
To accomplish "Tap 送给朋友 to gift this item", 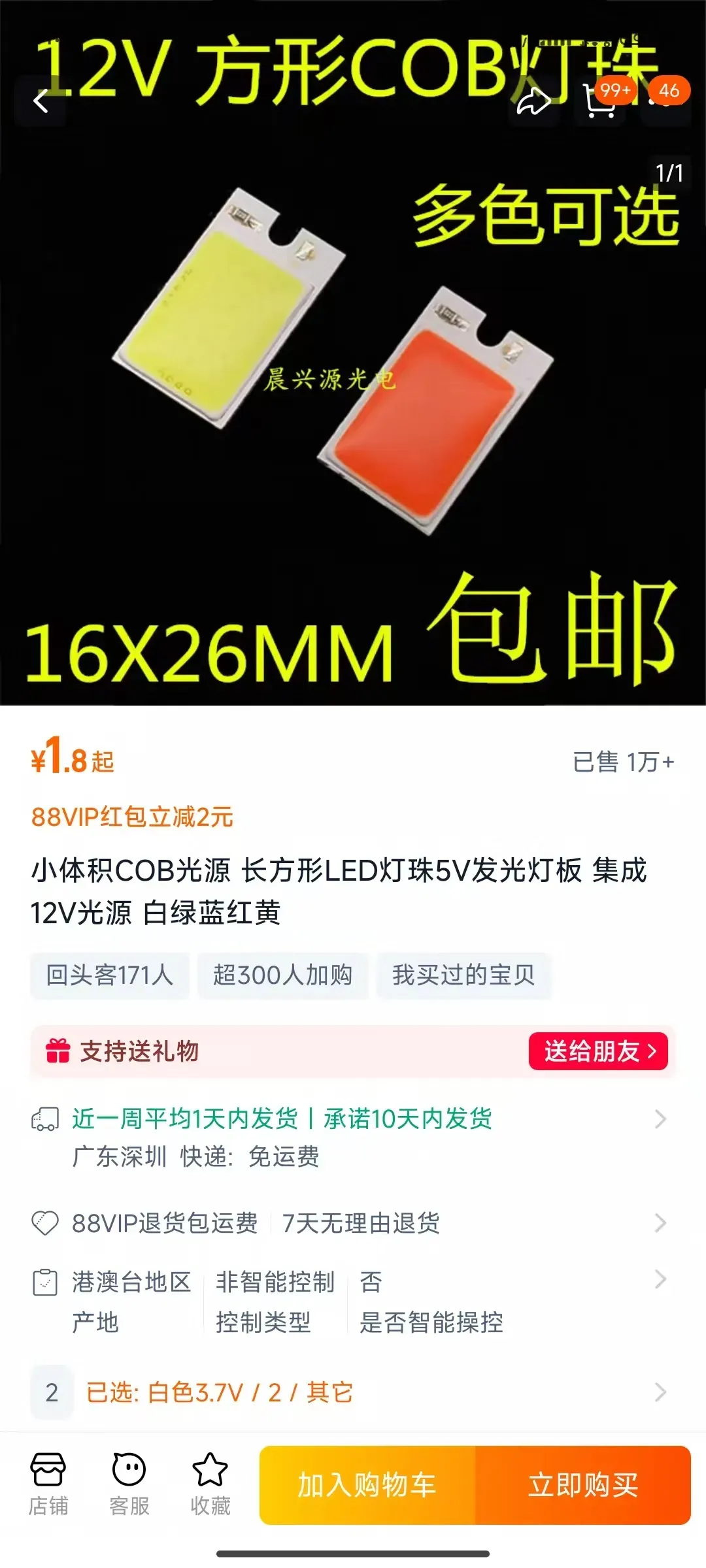I will point(598,1051).
